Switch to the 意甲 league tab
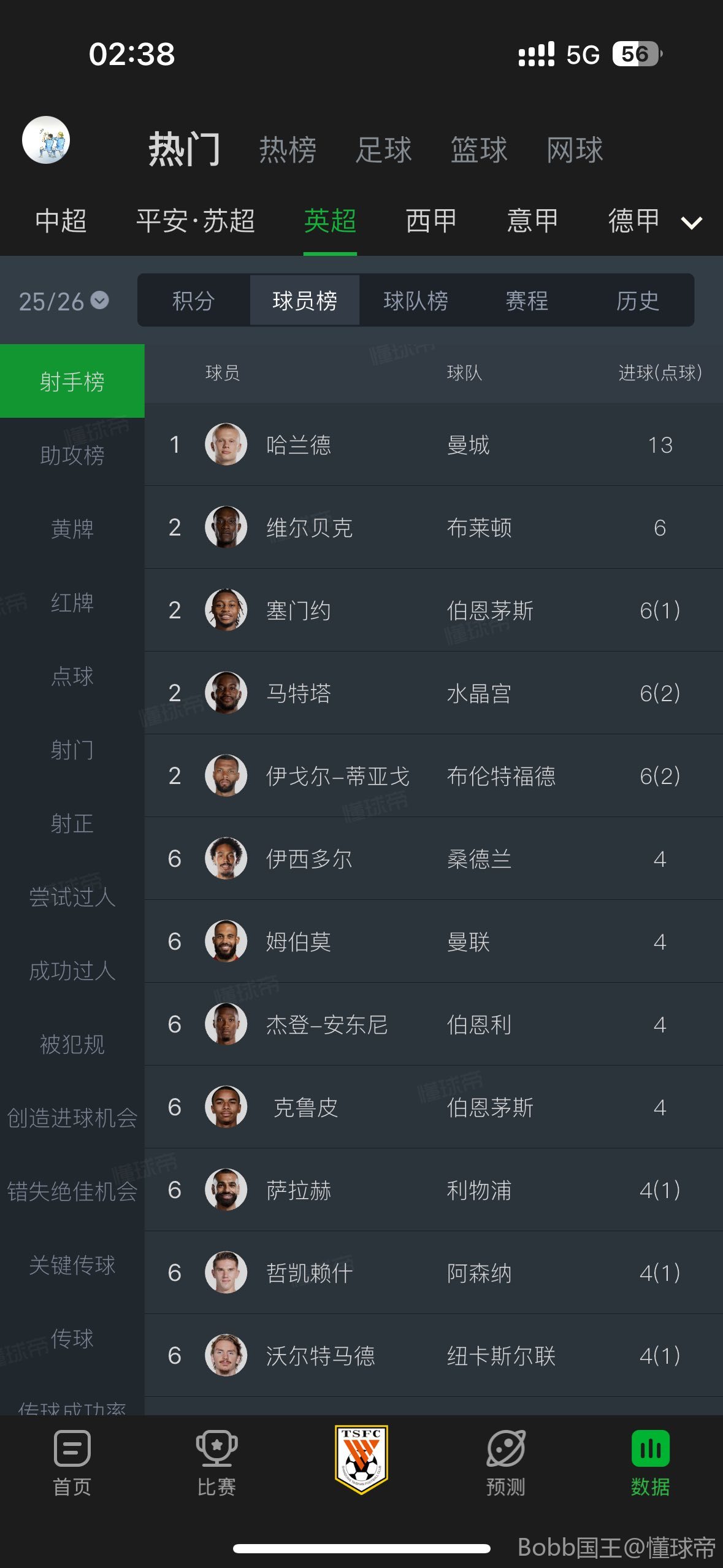 [x=532, y=221]
